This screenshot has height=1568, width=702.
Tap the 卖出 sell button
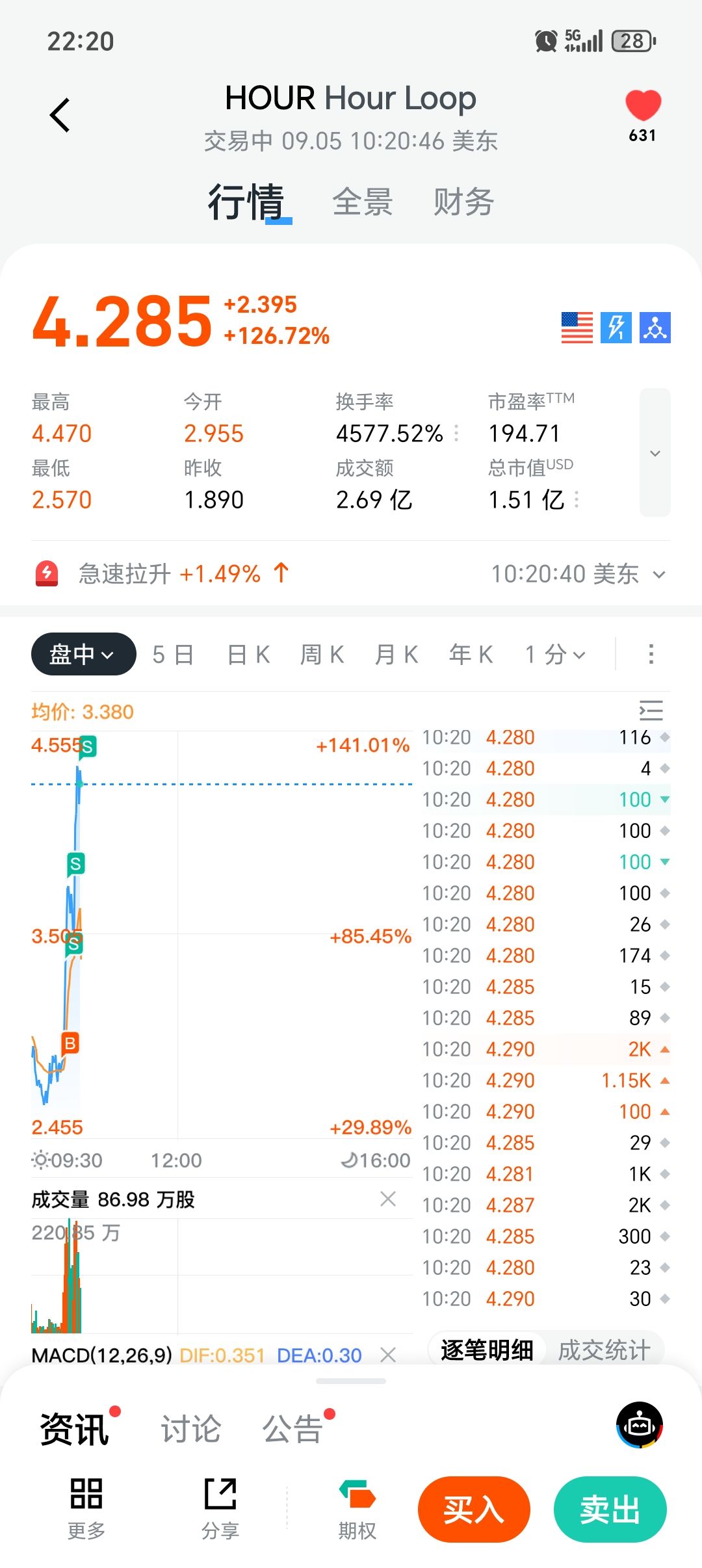(x=610, y=1509)
